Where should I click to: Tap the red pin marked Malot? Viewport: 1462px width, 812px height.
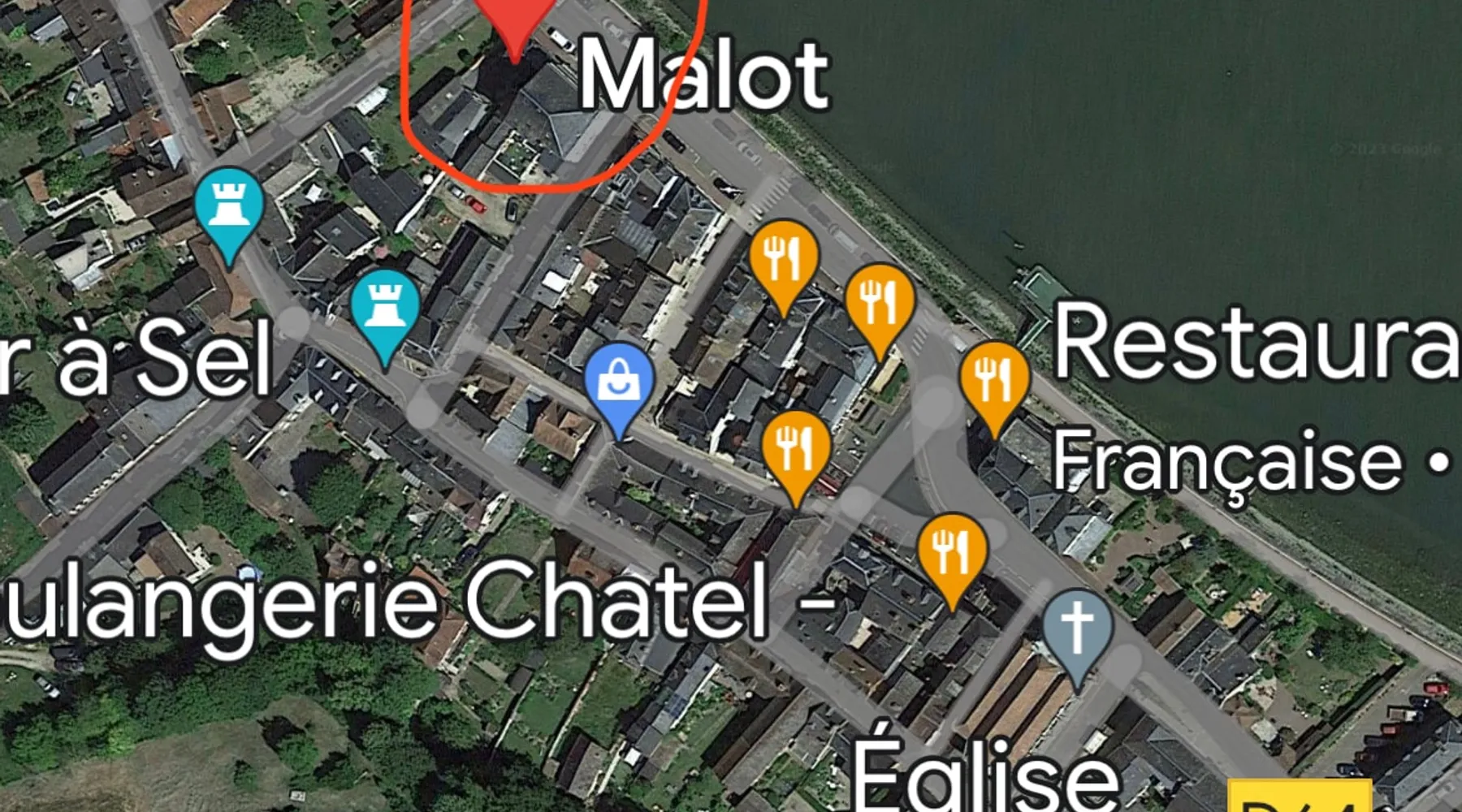(514, 20)
